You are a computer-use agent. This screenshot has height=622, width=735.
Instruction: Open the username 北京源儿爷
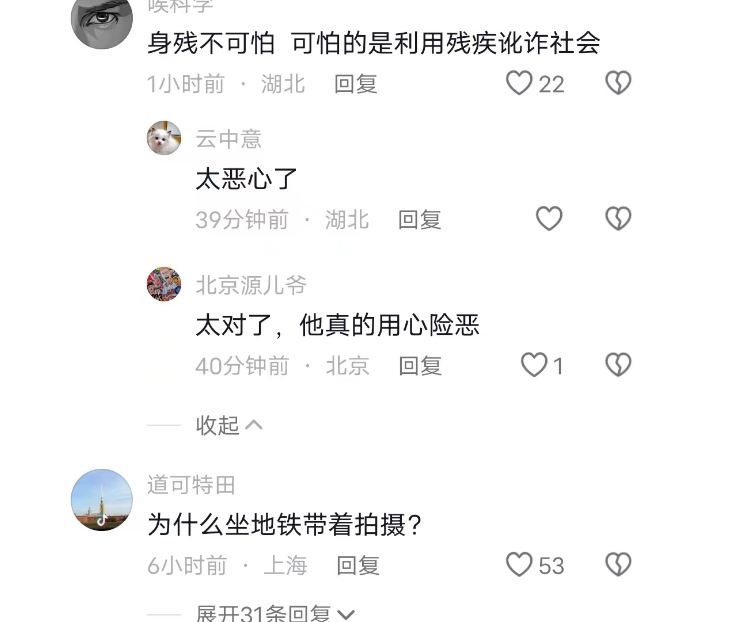(251, 285)
